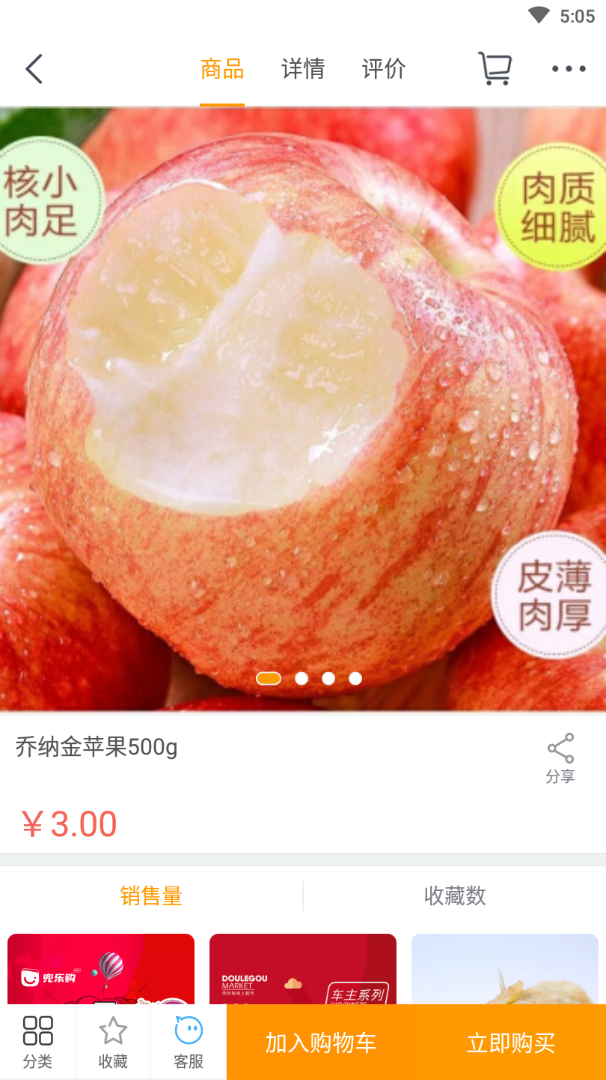
Task: Go back using the top-left arrow
Action: [x=34, y=69]
